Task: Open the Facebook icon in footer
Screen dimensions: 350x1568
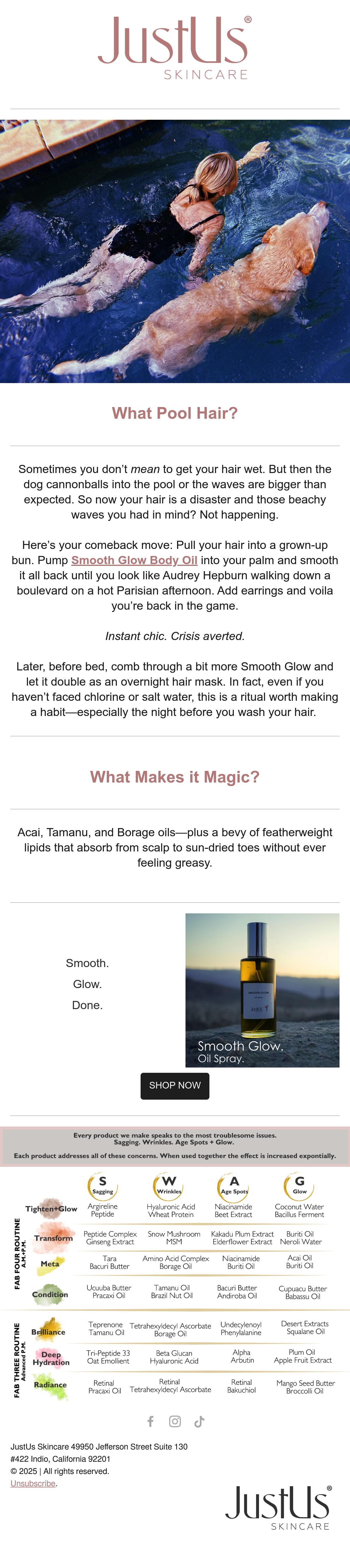Action: [151, 1421]
